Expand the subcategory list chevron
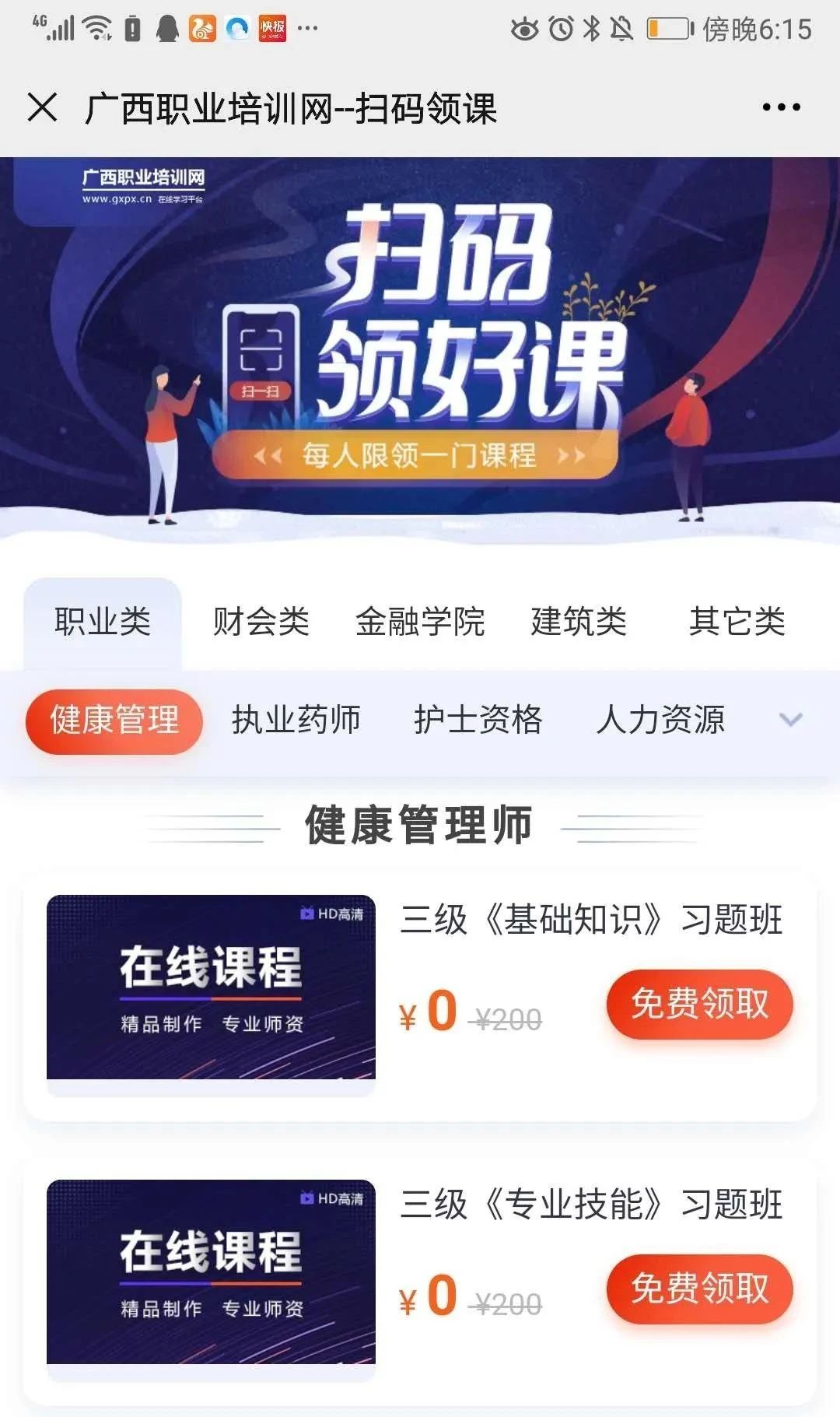 tap(790, 721)
